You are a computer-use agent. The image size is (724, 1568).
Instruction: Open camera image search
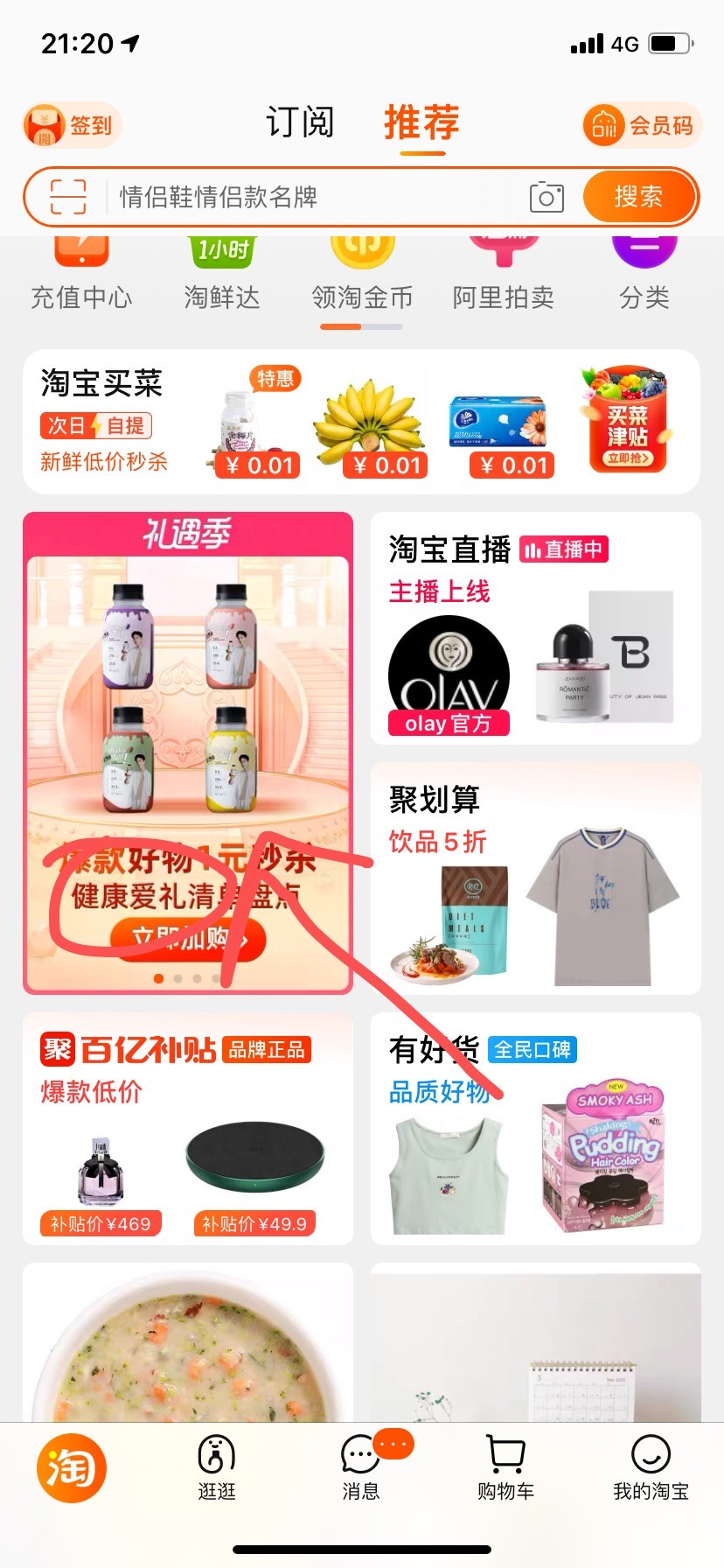click(546, 197)
